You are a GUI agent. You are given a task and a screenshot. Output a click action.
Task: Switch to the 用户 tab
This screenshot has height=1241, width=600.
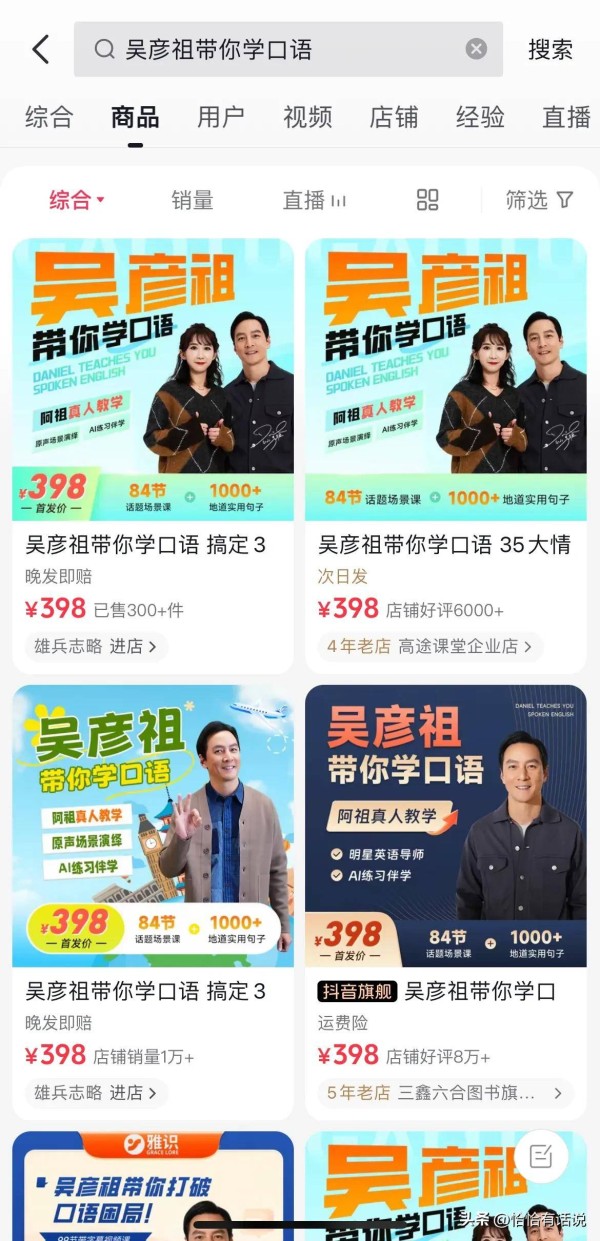pyautogui.click(x=221, y=117)
